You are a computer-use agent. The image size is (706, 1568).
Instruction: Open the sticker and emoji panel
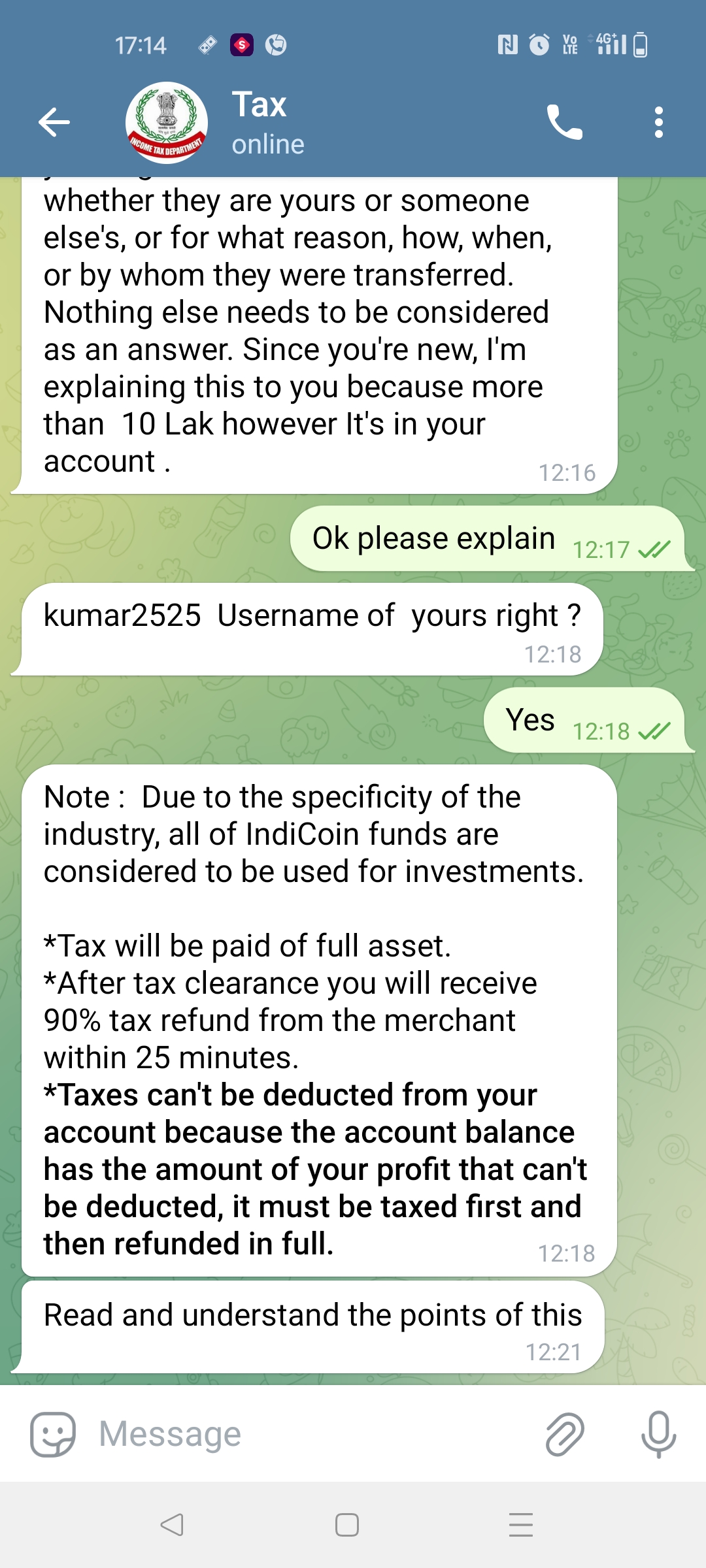[x=53, y=1434]
